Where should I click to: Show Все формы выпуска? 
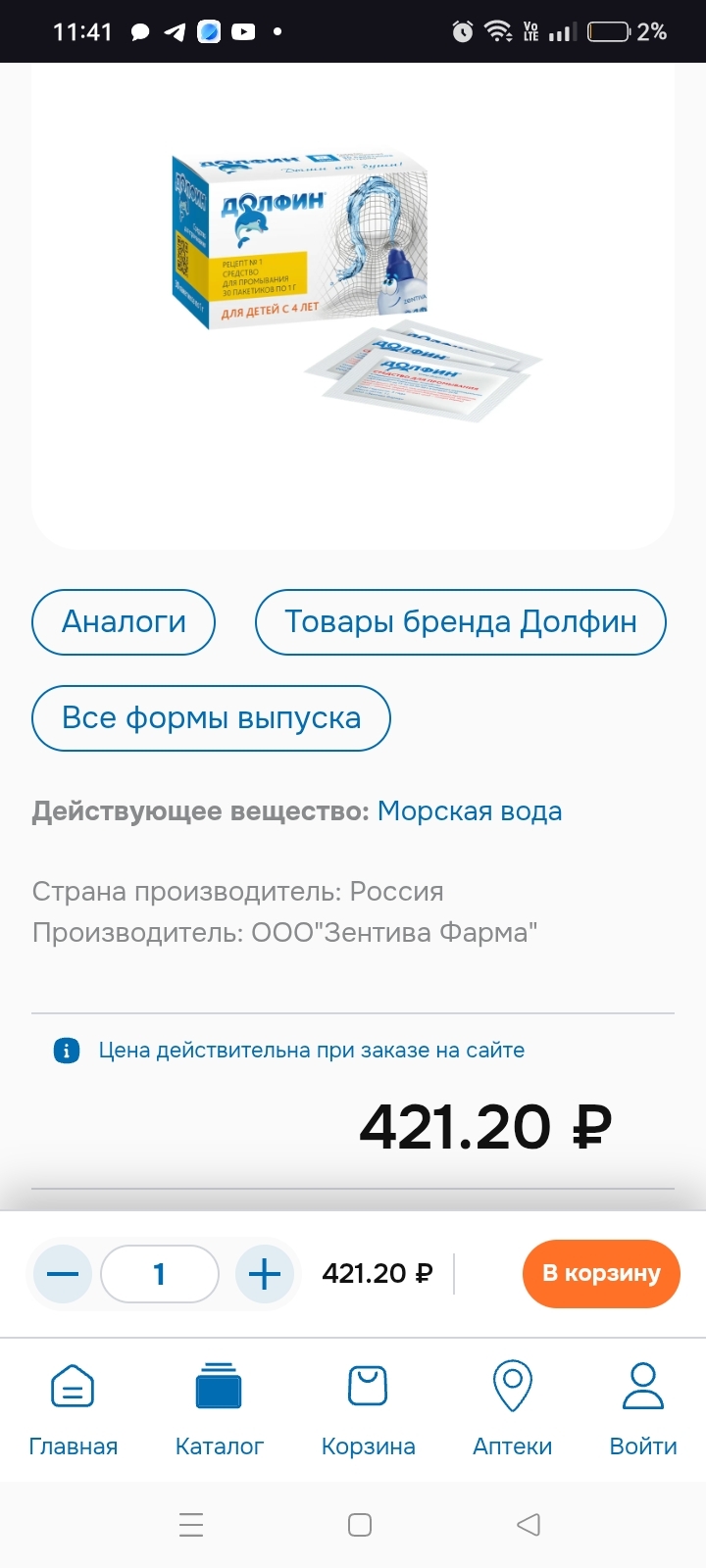tap(211, 718)
